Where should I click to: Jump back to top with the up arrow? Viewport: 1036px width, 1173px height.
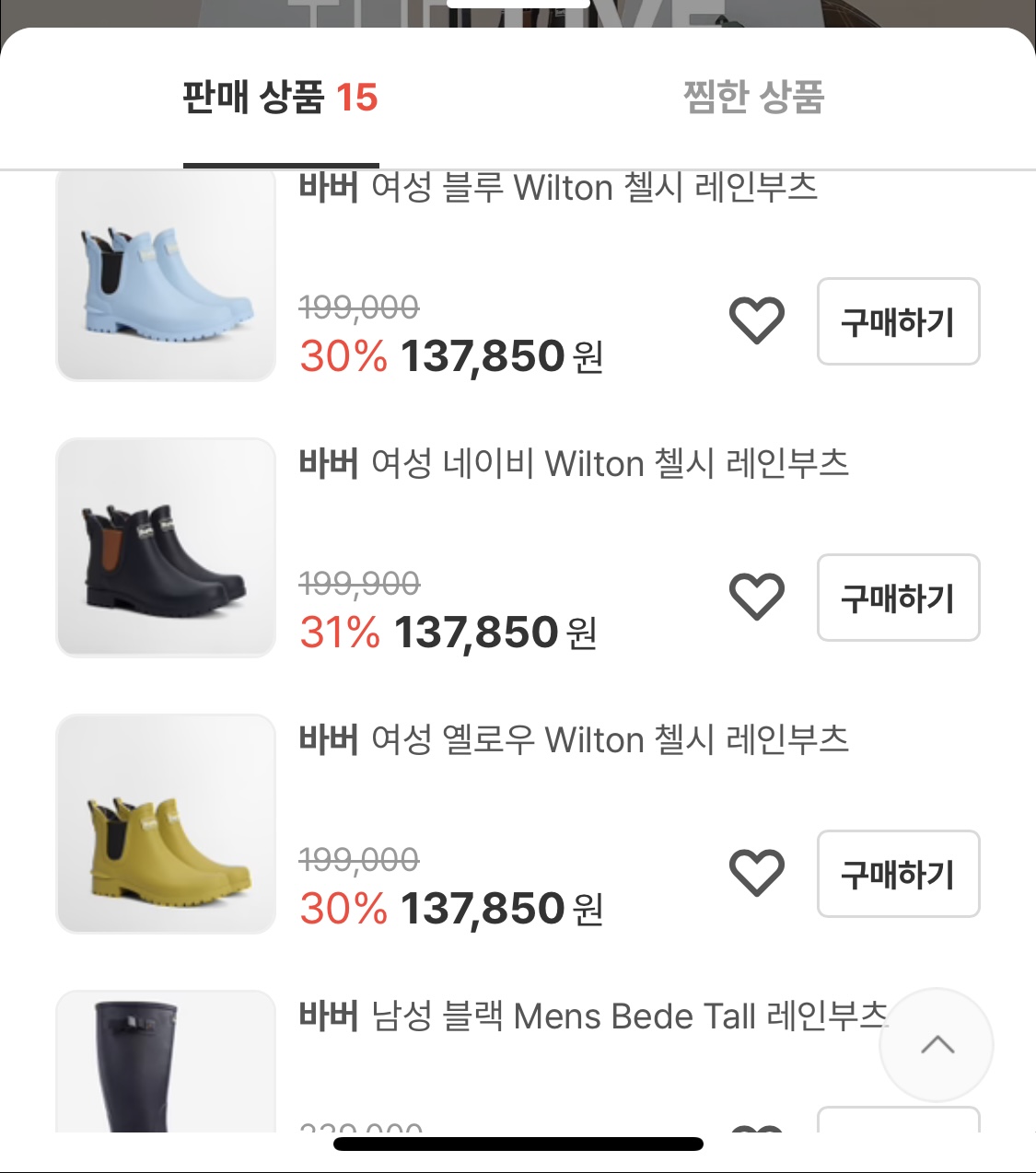click(x=937, y=1044)
